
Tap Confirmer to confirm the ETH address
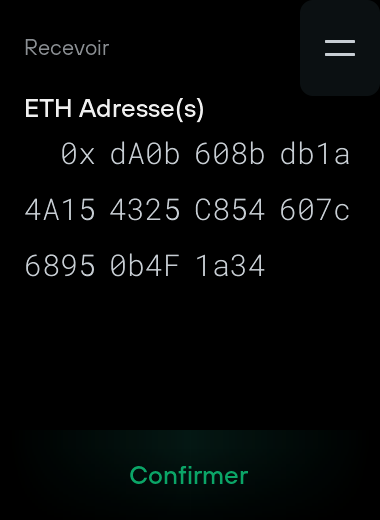click(189, 475)
